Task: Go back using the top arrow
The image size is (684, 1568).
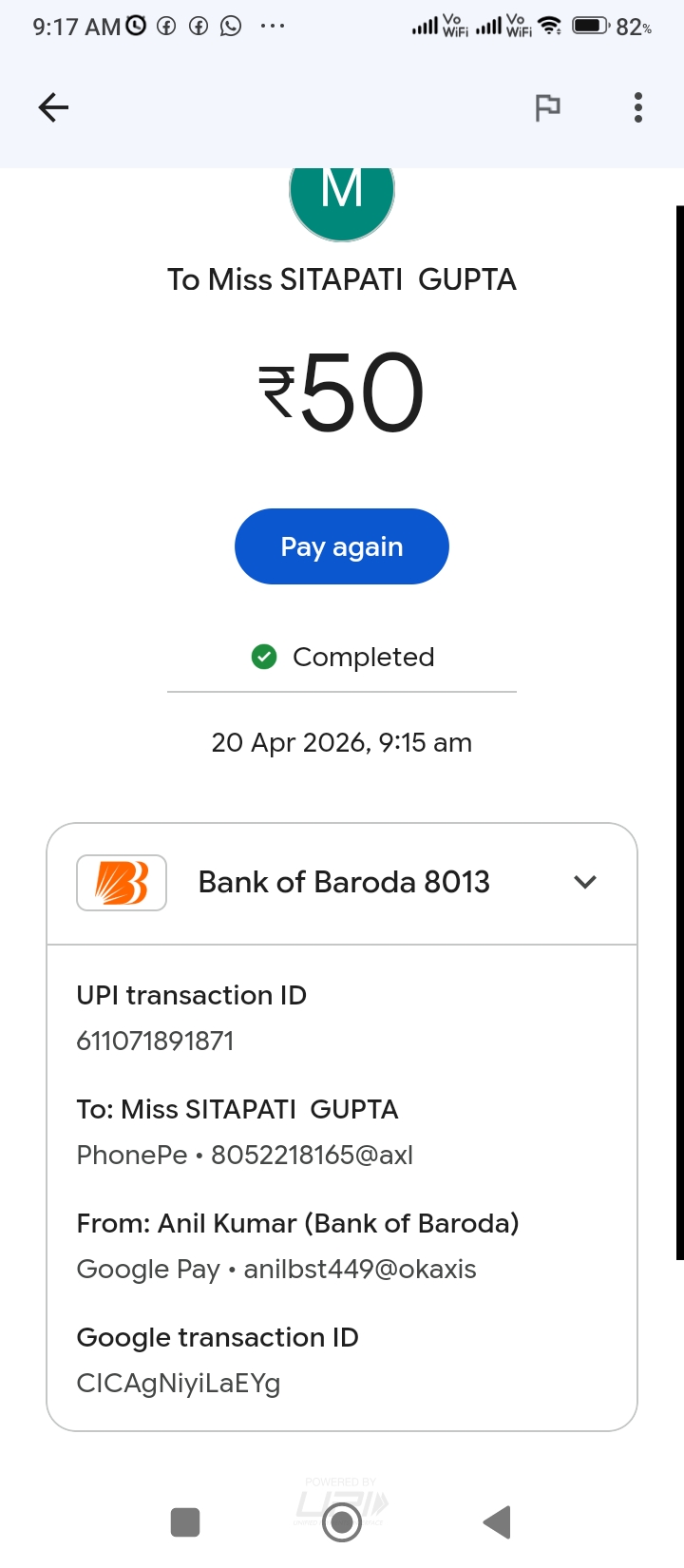Action: (x=53, y=107)
